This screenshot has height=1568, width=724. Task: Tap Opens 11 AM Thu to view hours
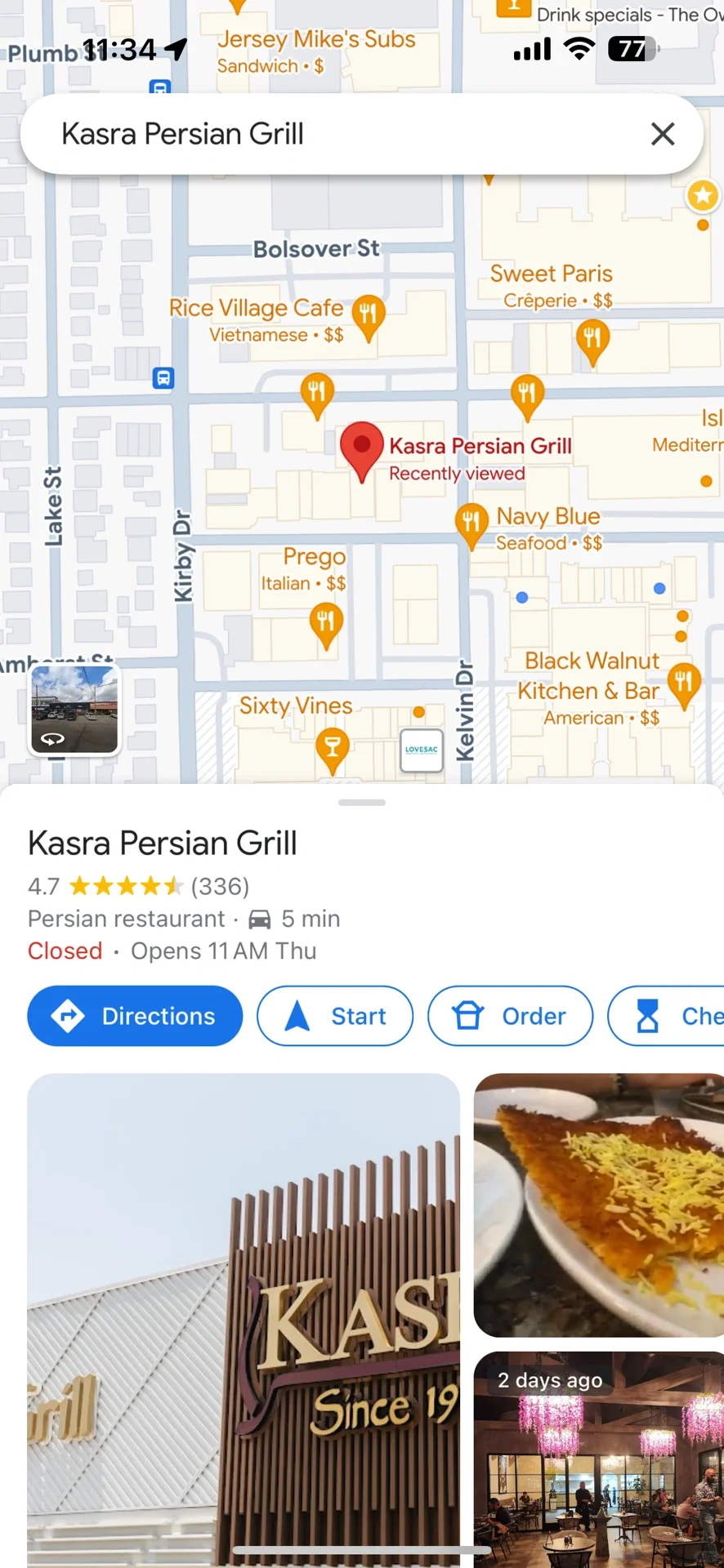click(x=223, y=951)
